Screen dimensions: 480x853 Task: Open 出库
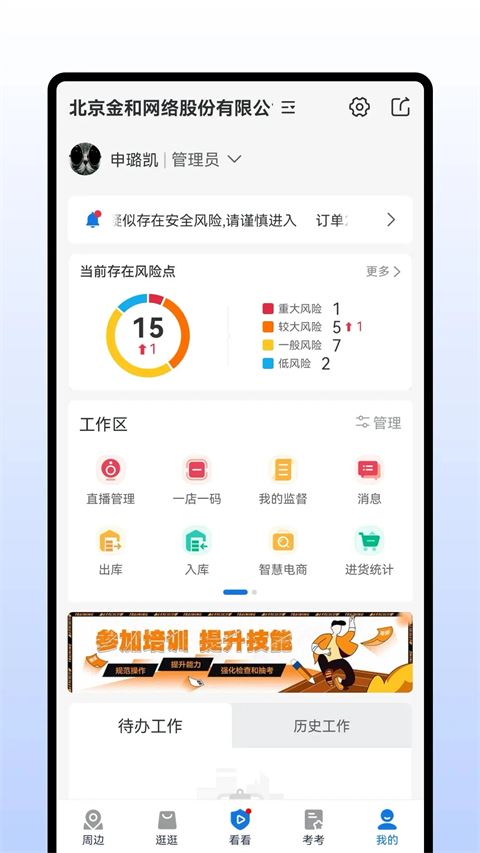point(110,551)
